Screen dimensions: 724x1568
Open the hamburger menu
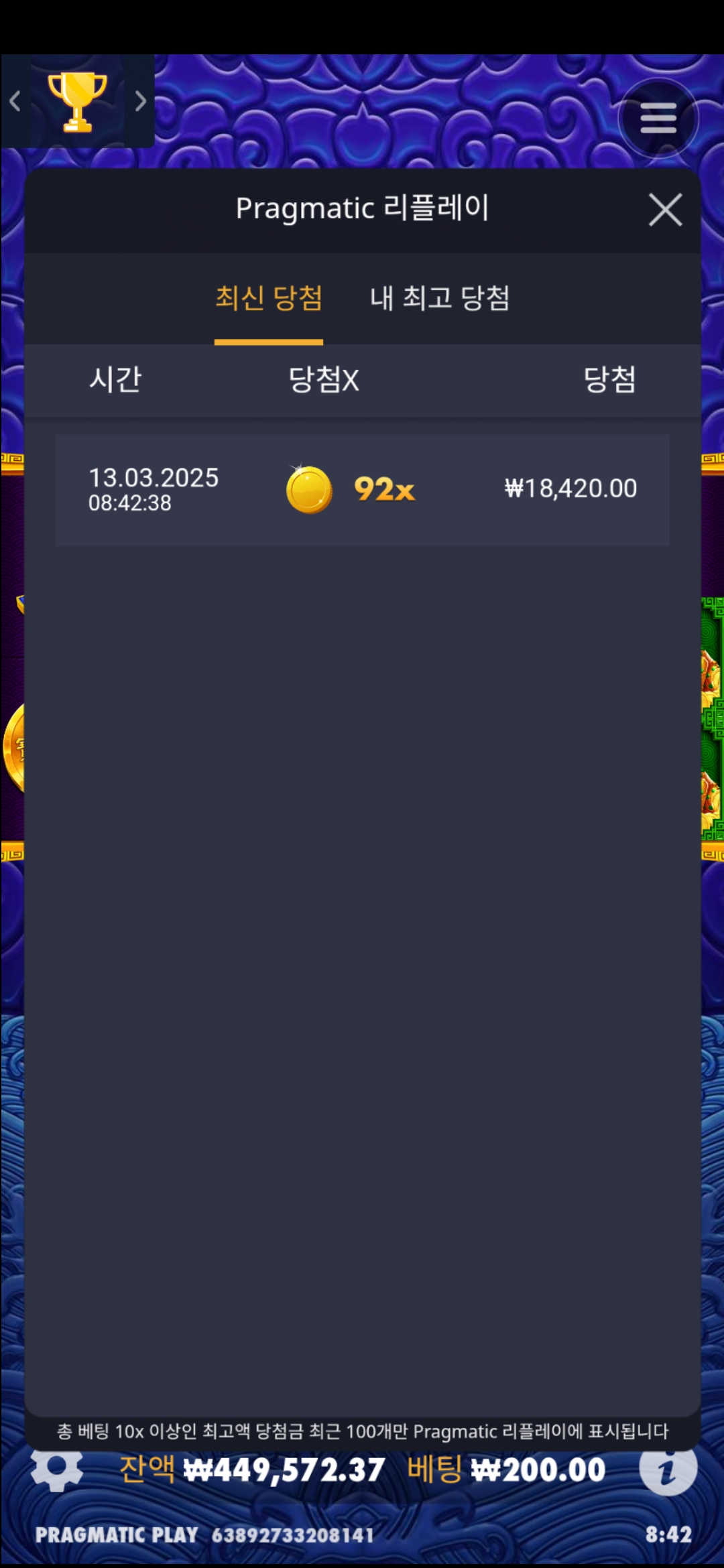[658, 119]
